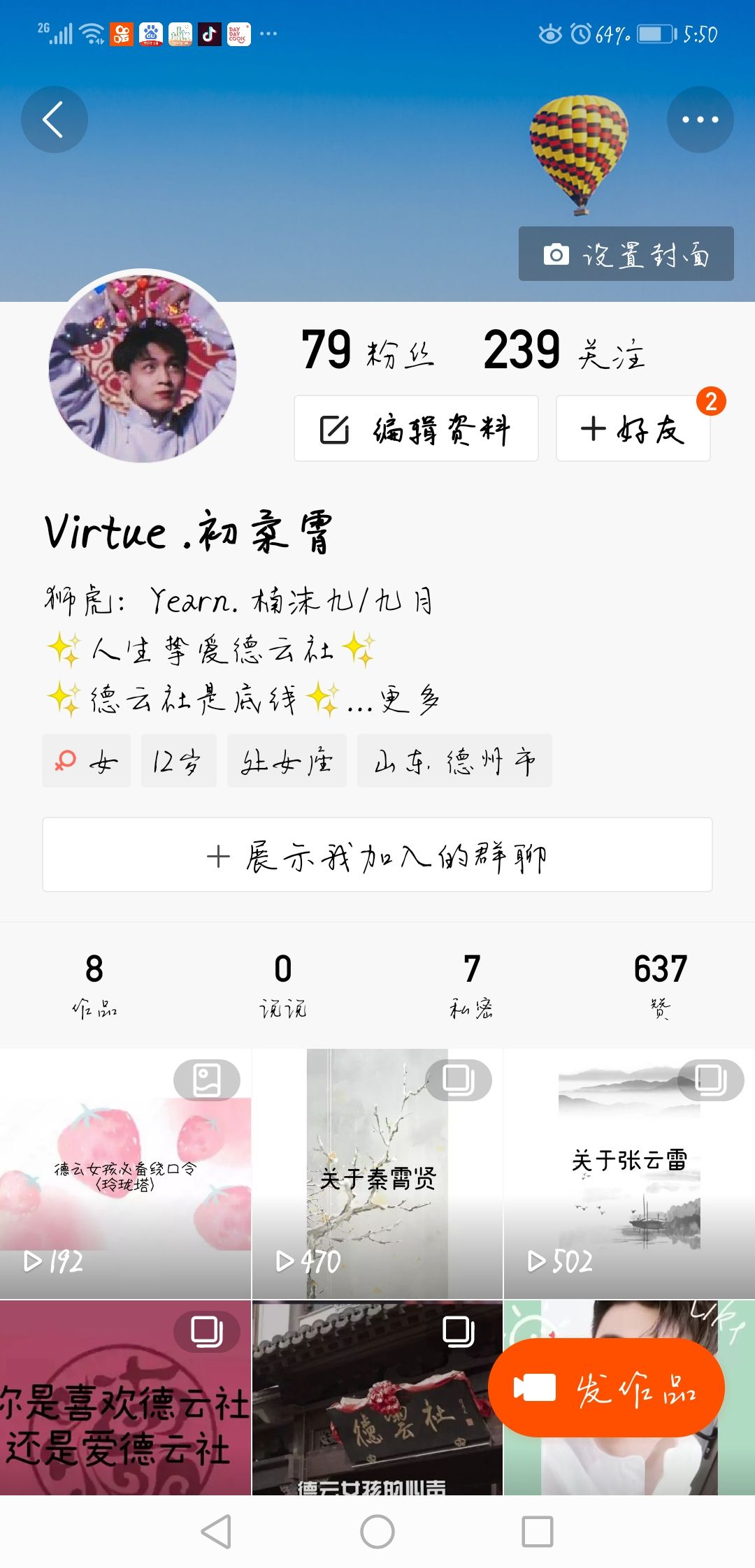Open the more options ellipsis menu top right
Image resolution: width=755 pixels, height=1568 pixels.
click(x=699, y=119)
